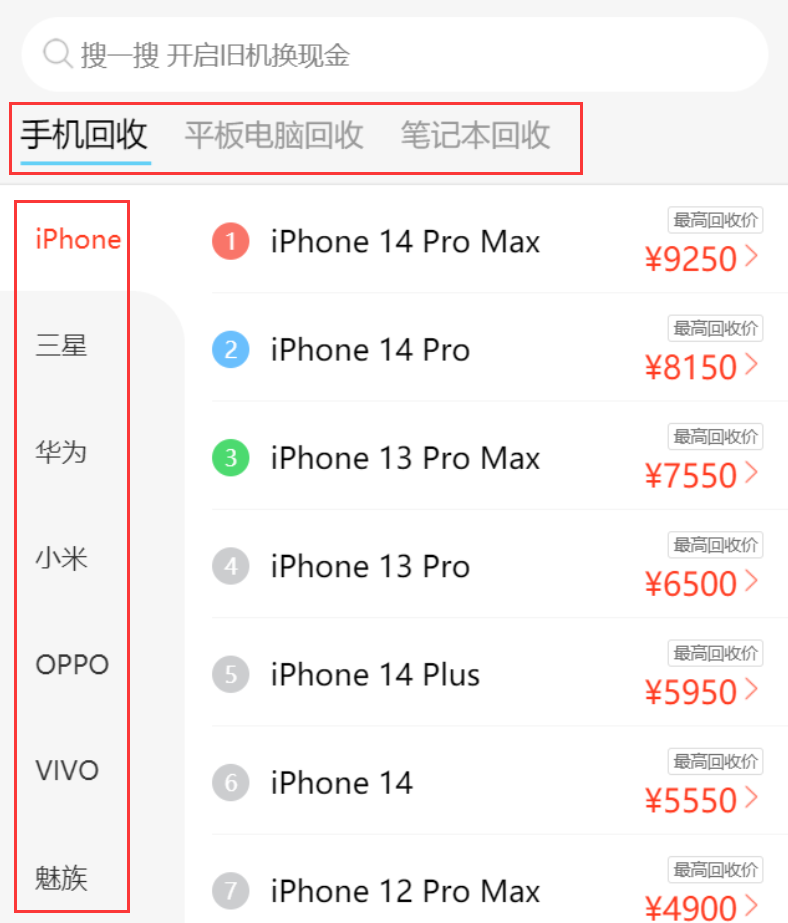The height and width of the screenshot is (923, 788).
Task: Choose the 华为 brand category
Action: [x=62, y=452]
